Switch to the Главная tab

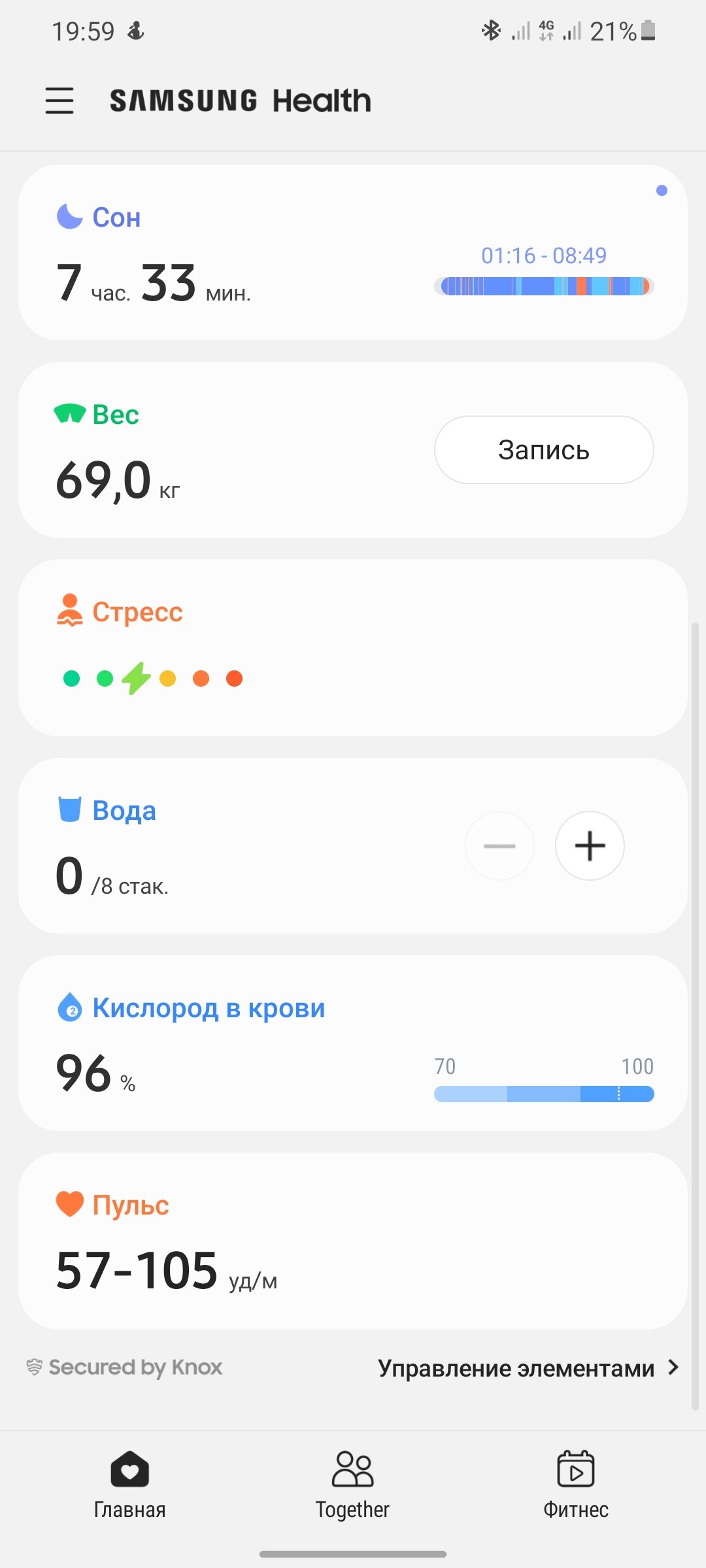click(x=129, y=1484)
